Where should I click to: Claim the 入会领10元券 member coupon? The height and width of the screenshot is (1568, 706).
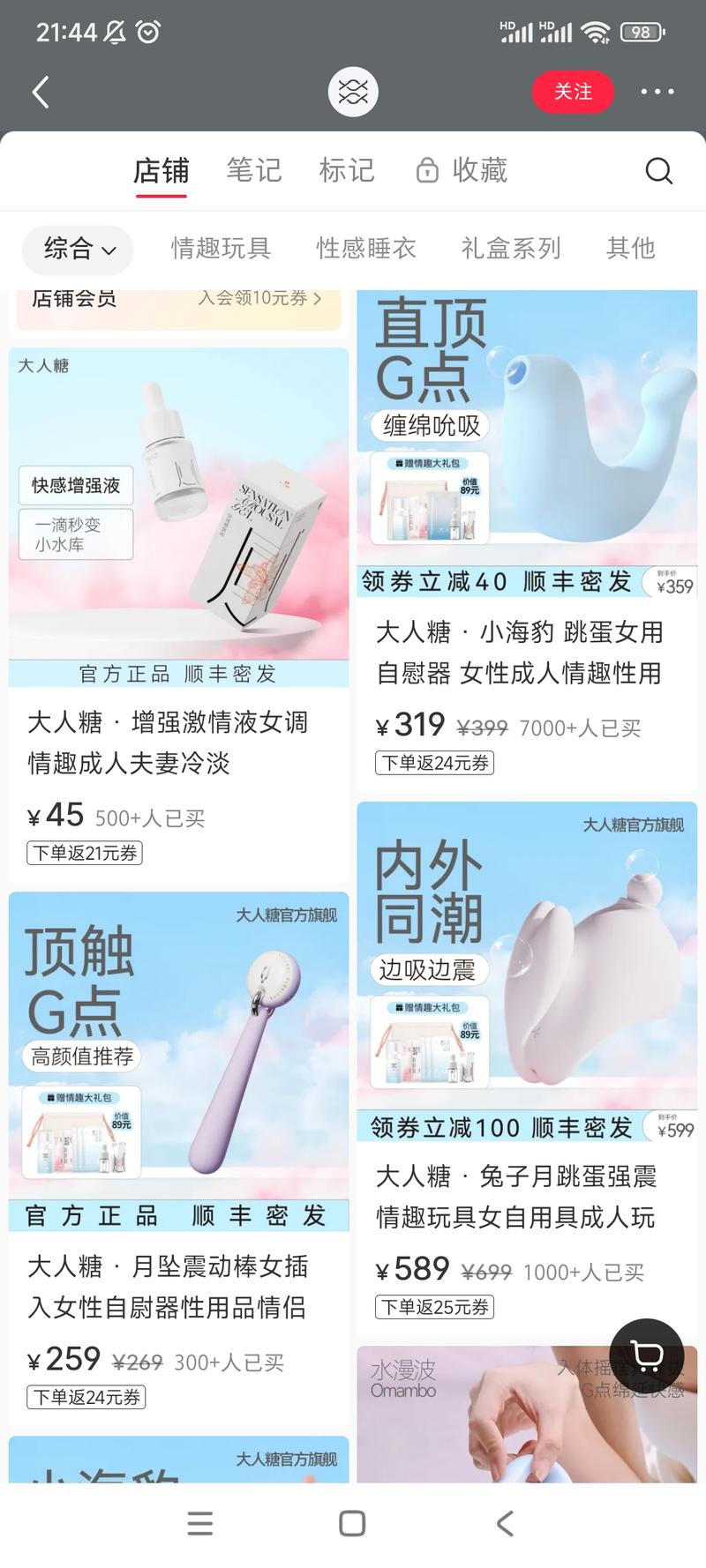pos(259,299)
